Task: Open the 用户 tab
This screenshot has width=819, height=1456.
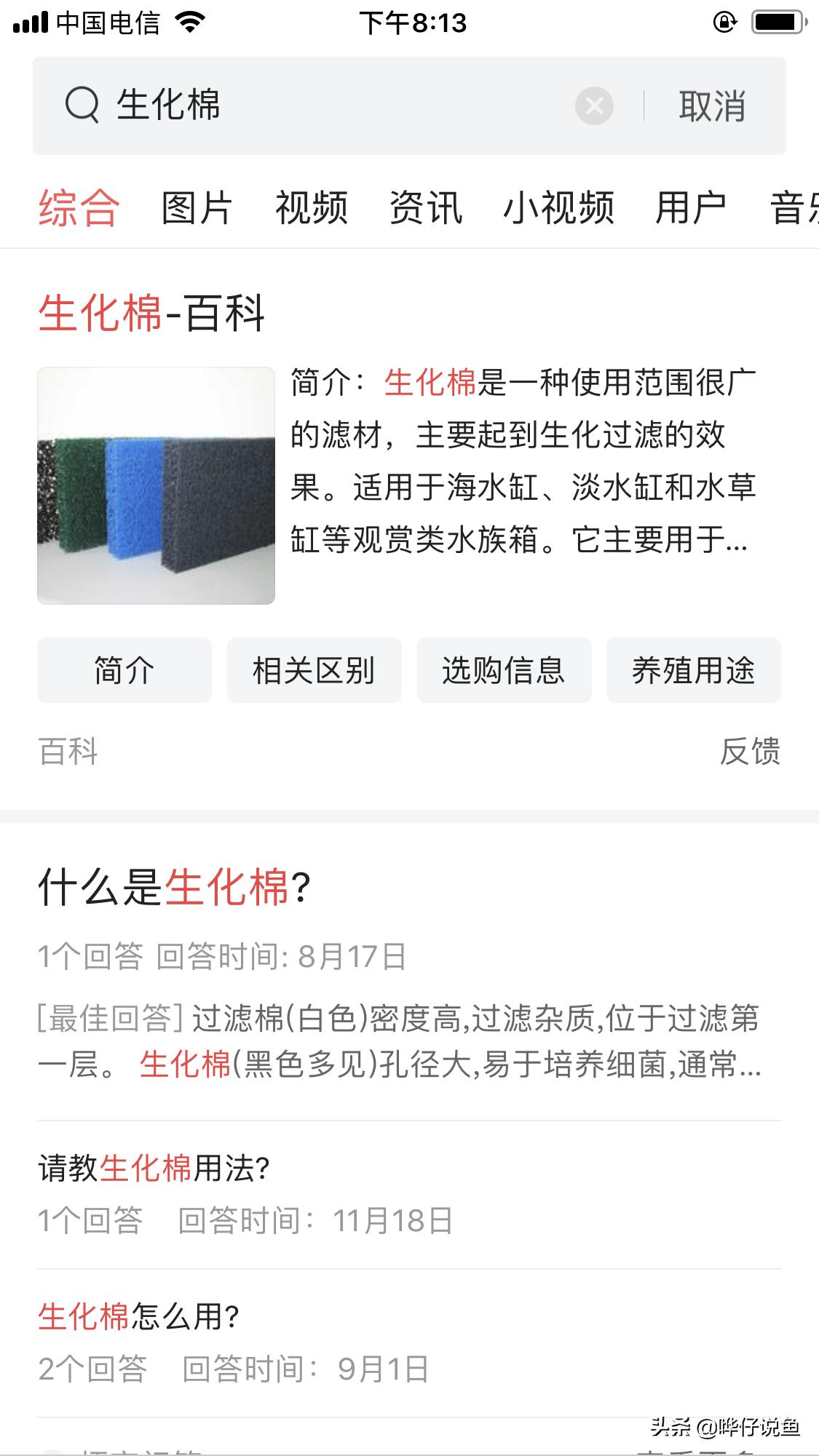Action: point(690,209)
